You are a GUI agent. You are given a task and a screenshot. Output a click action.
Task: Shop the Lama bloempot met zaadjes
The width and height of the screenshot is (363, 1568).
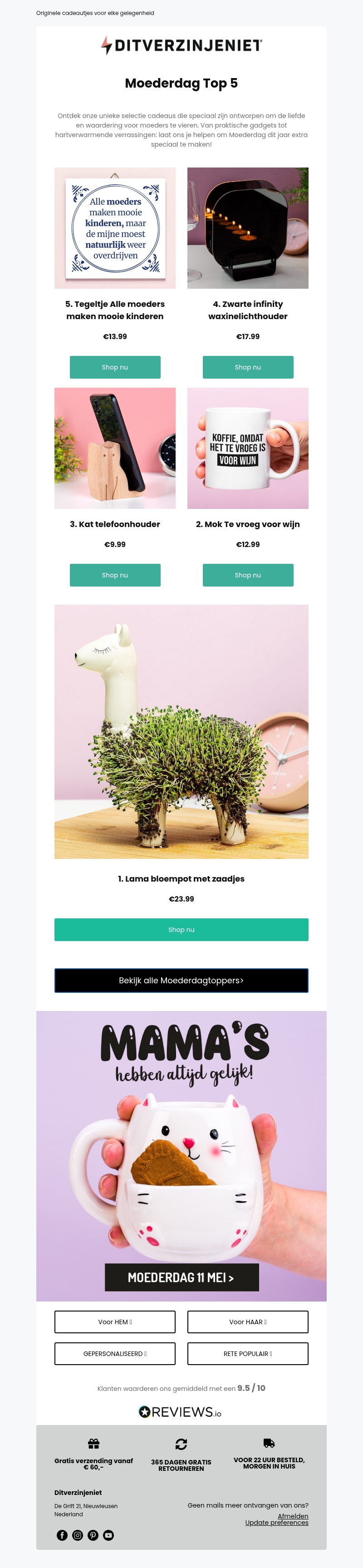click(x=181, y=929)
